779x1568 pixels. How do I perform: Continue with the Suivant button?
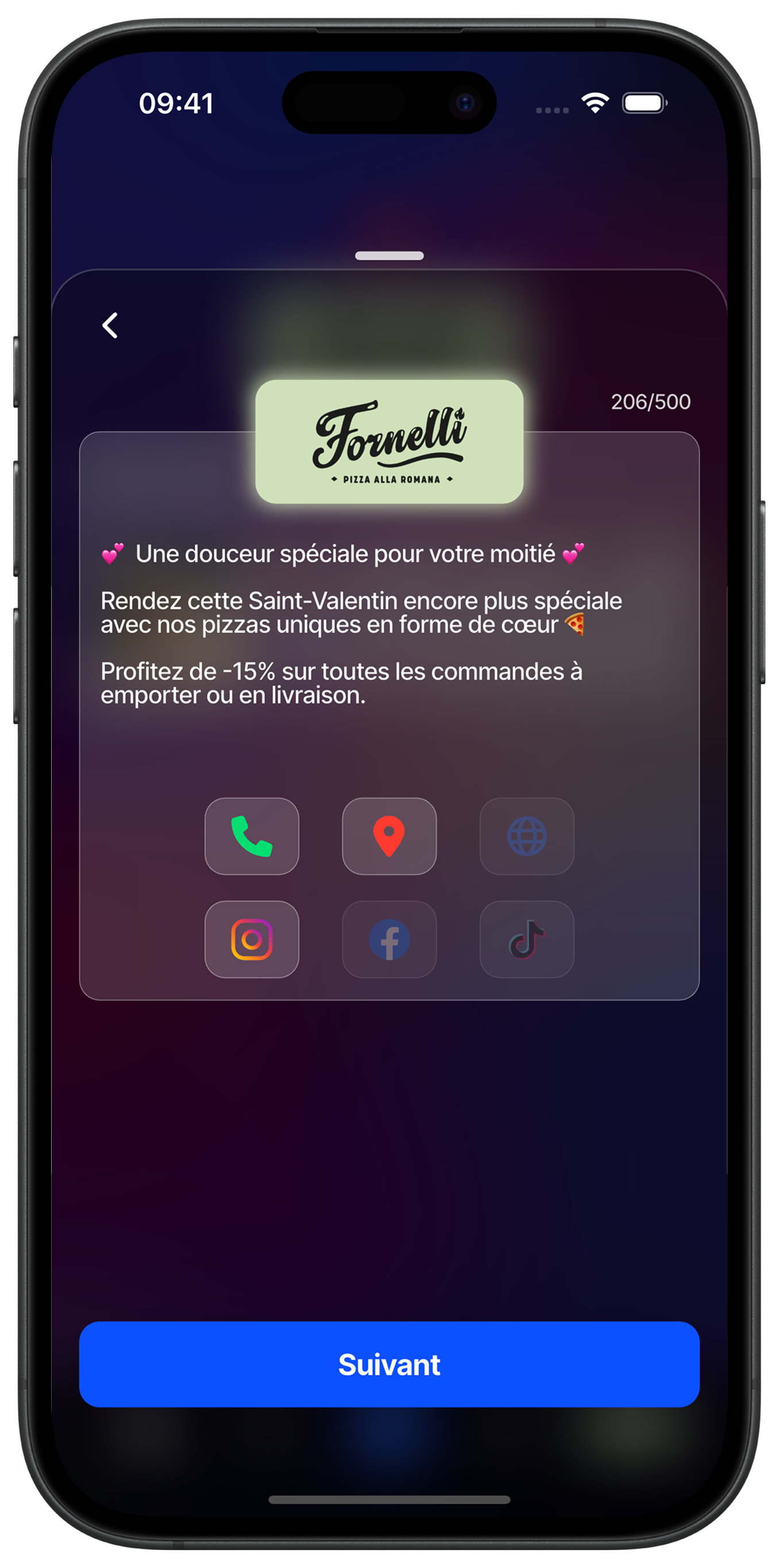coord(389,1365)
